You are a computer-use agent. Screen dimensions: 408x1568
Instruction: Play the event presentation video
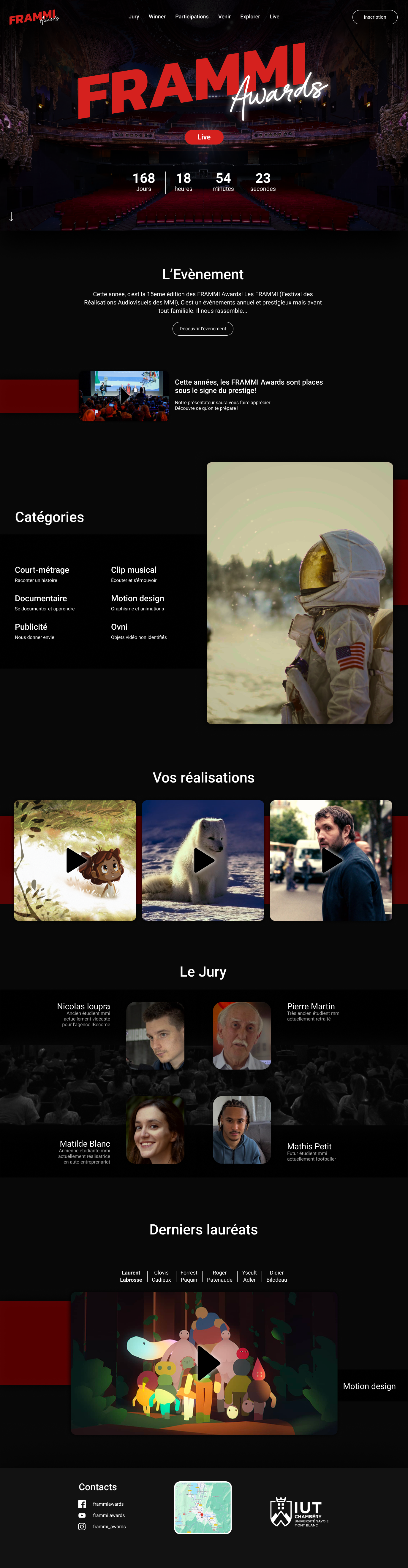pos(124,396)
